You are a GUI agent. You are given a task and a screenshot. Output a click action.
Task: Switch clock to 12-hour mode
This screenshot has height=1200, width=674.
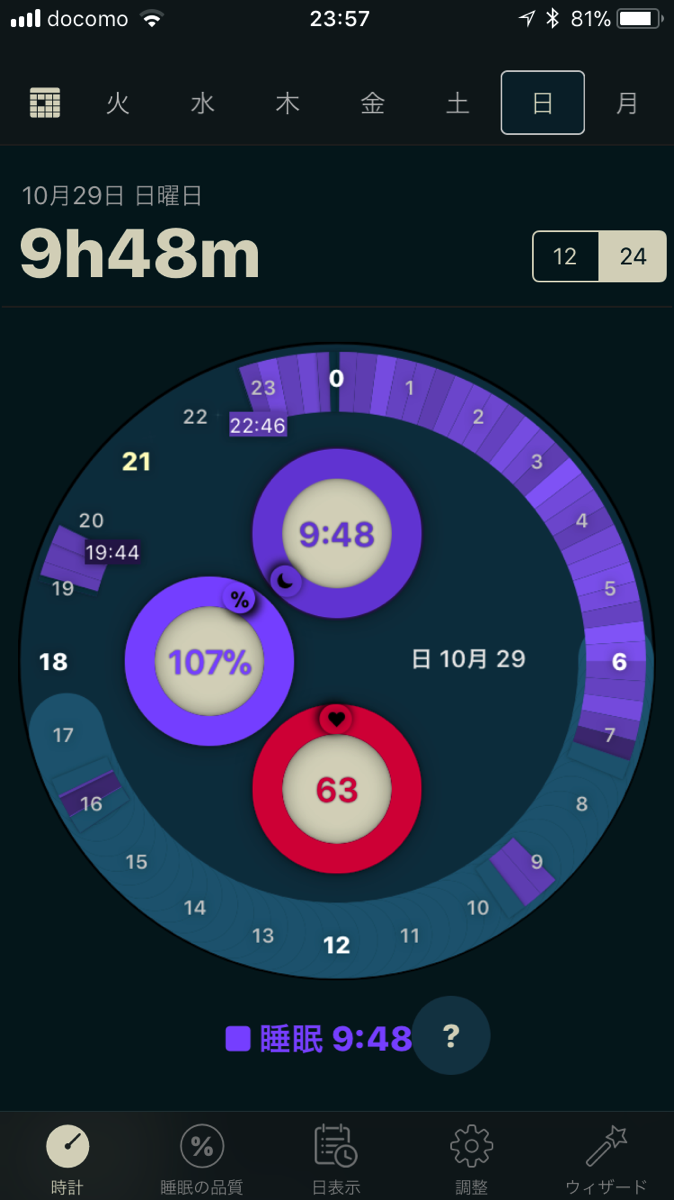pyautogui.click(x=565, y=256)
